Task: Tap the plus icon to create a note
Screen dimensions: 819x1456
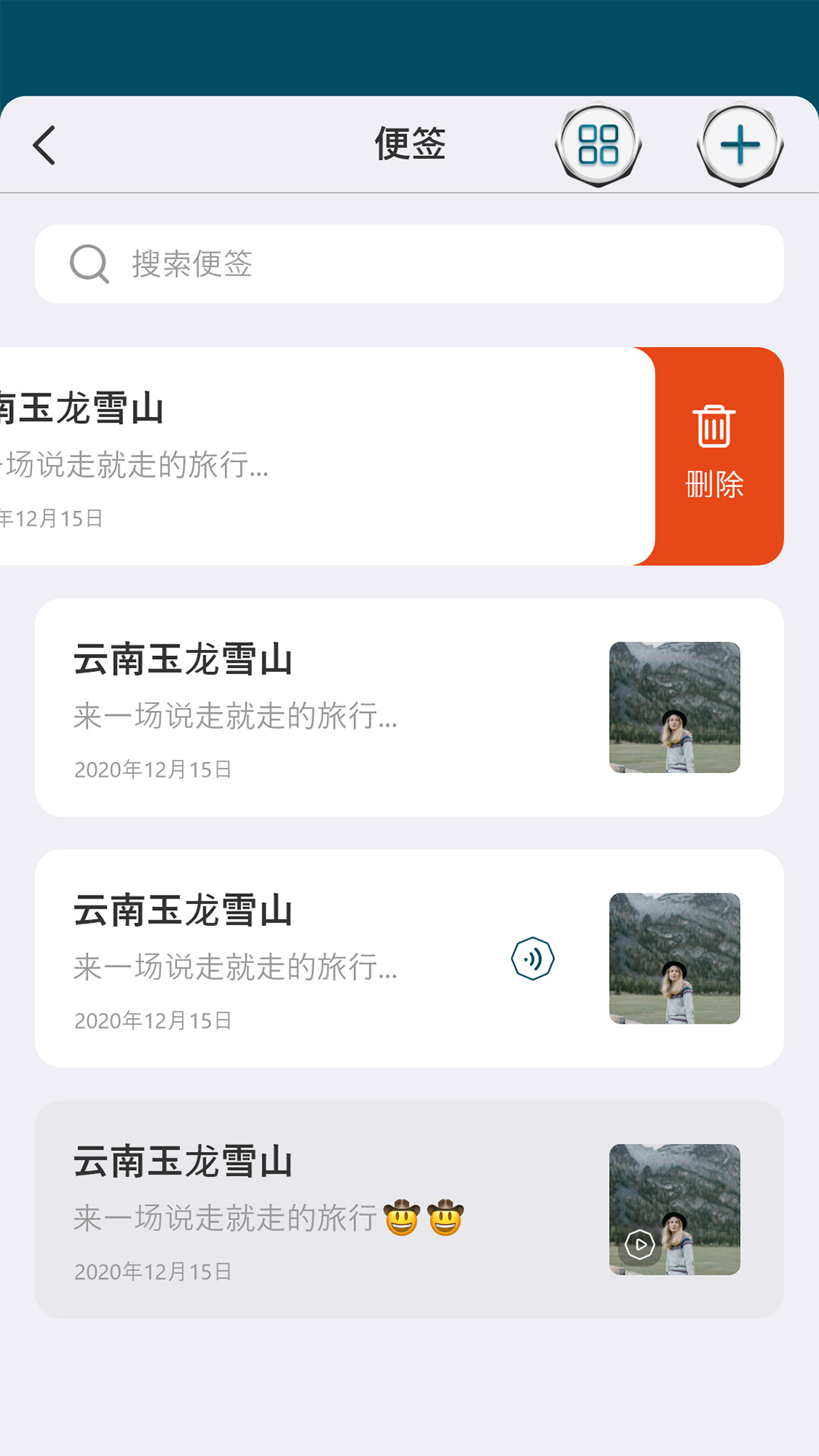Action: [x=738, y=144]
